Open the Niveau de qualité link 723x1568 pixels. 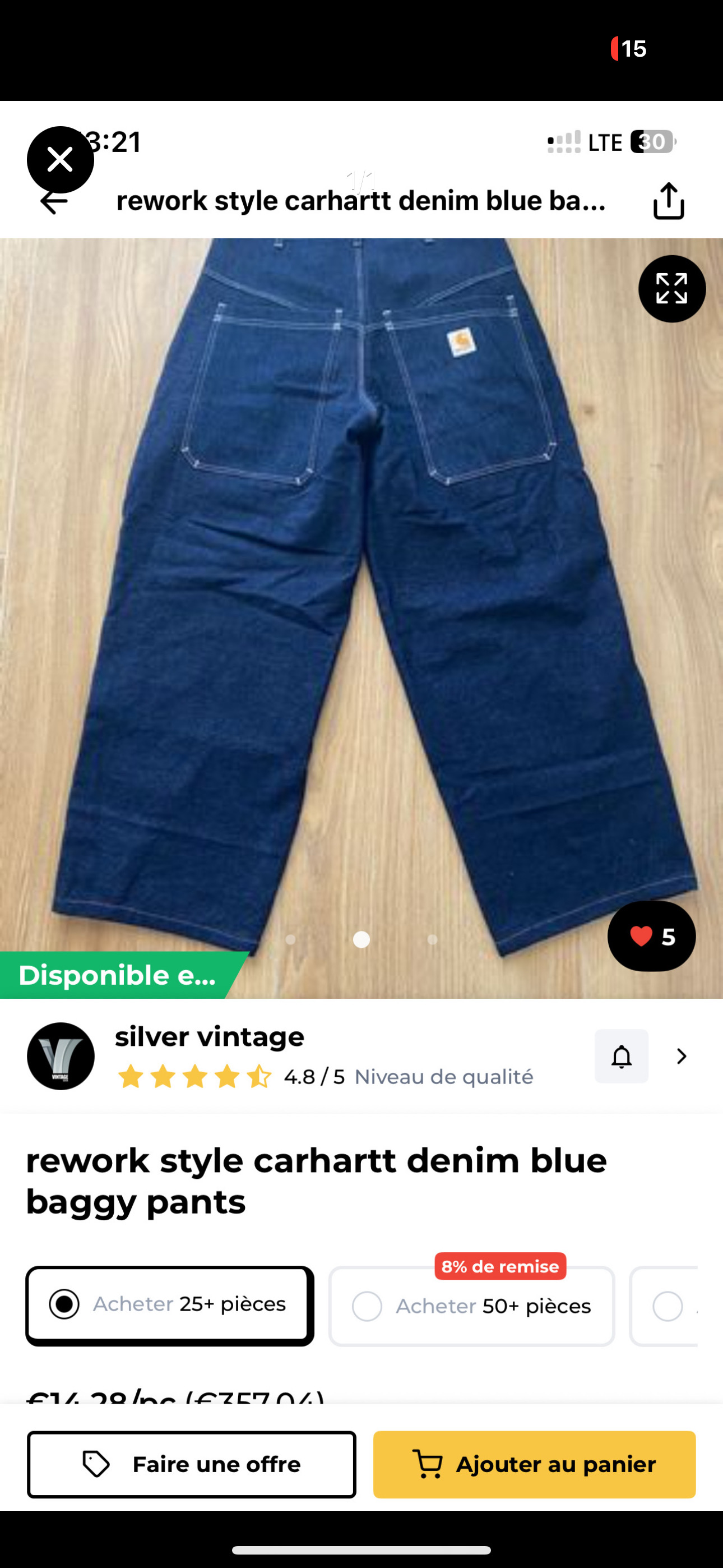tap(444, 1077)
